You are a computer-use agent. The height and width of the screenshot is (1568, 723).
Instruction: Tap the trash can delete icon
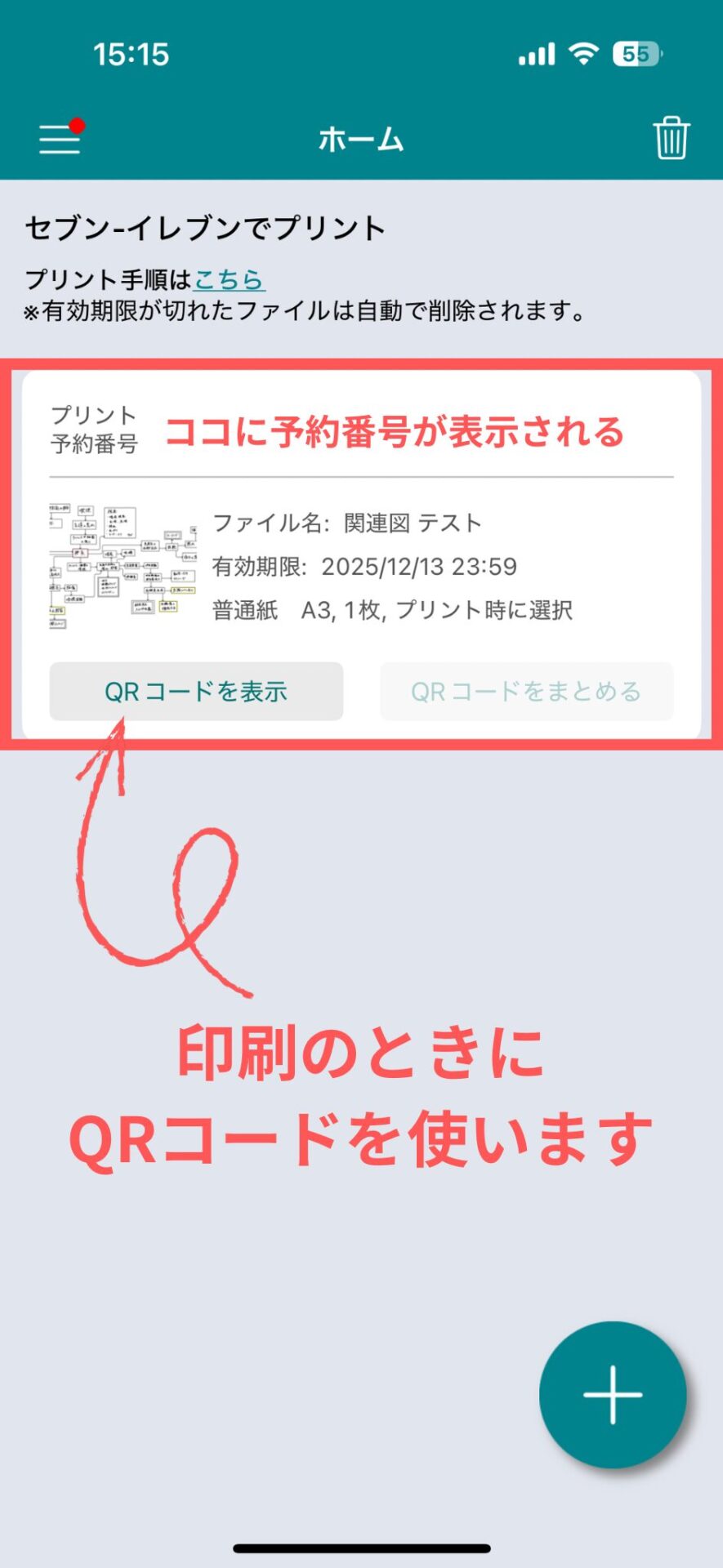pos(671,138)
